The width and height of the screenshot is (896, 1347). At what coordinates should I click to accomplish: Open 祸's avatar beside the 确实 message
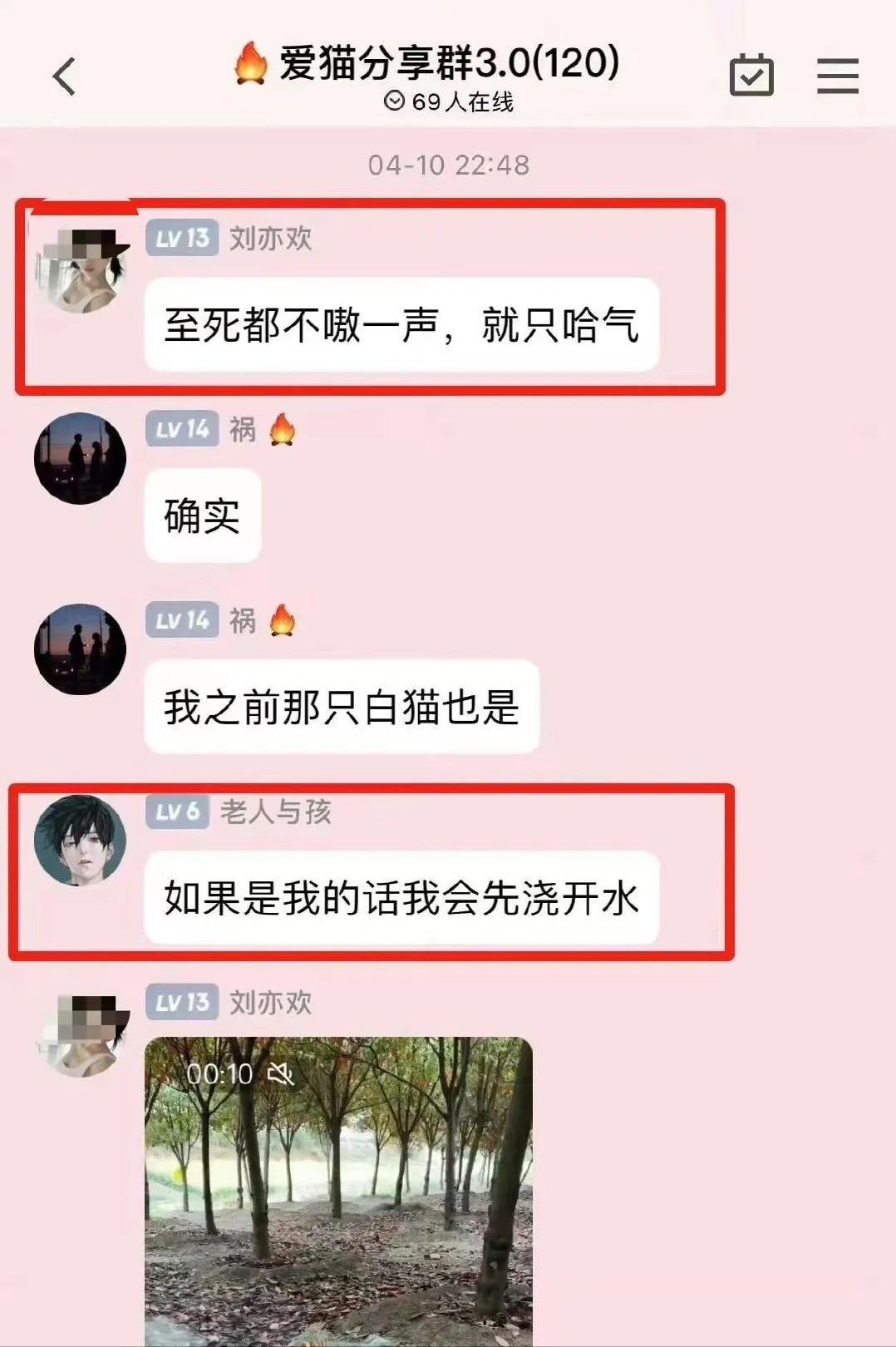point(80,458)
